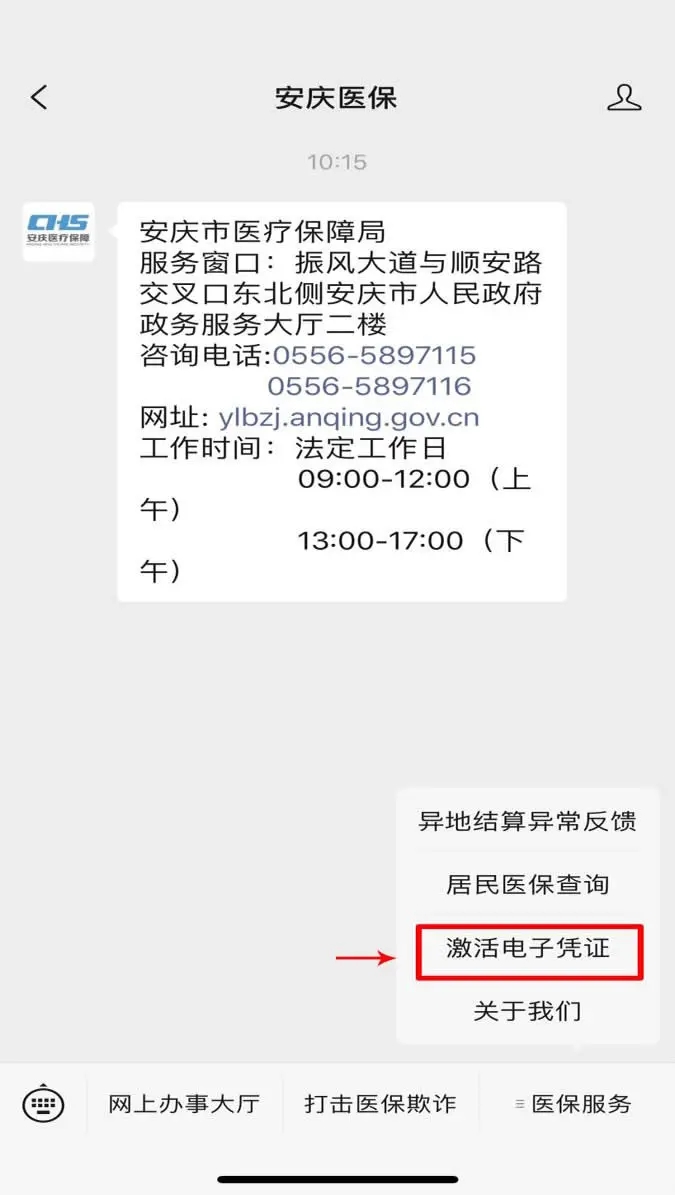Screen dimensions: 675x1195
Task: Switch to keyboard input mode
Action: [x=43, y=1103]
